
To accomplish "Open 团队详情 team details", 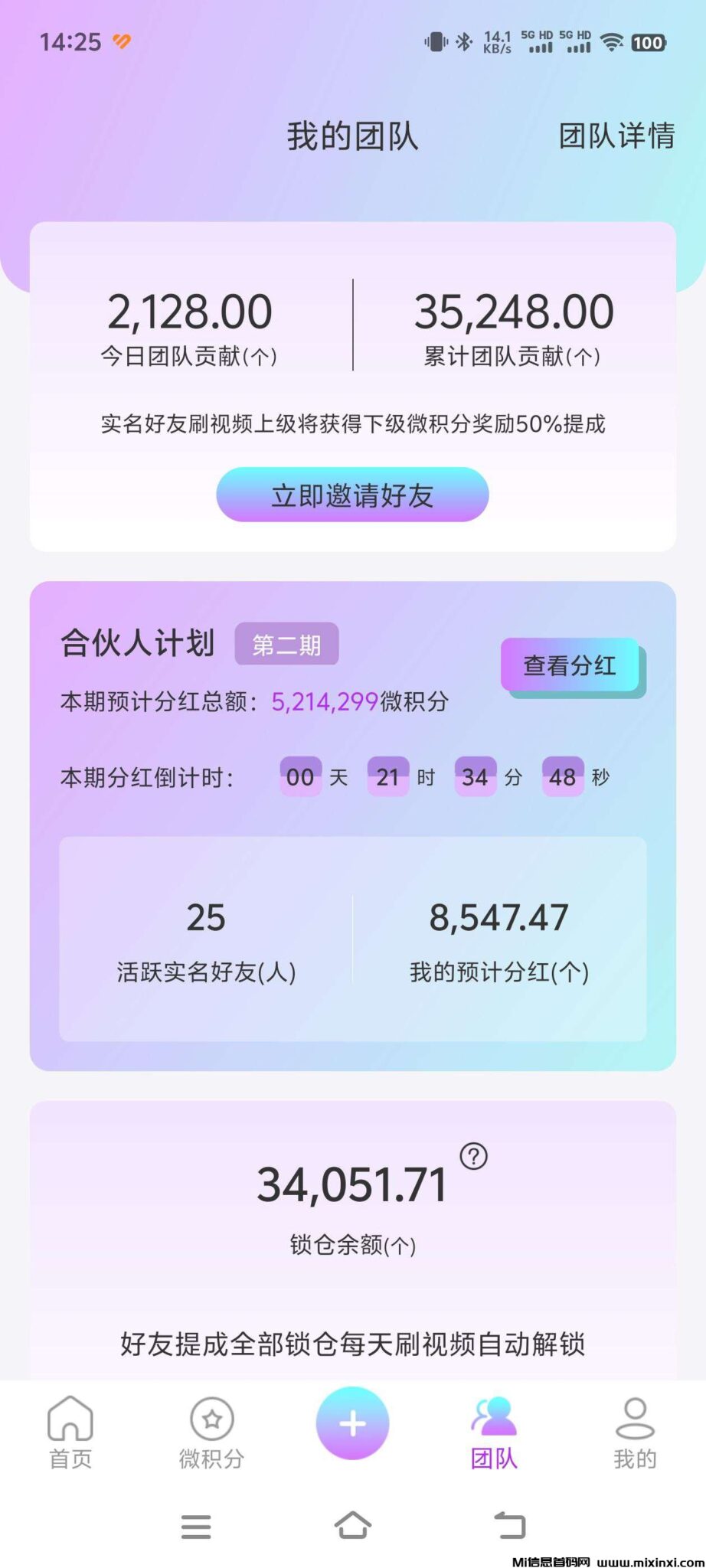I will [x=617, y=135].
